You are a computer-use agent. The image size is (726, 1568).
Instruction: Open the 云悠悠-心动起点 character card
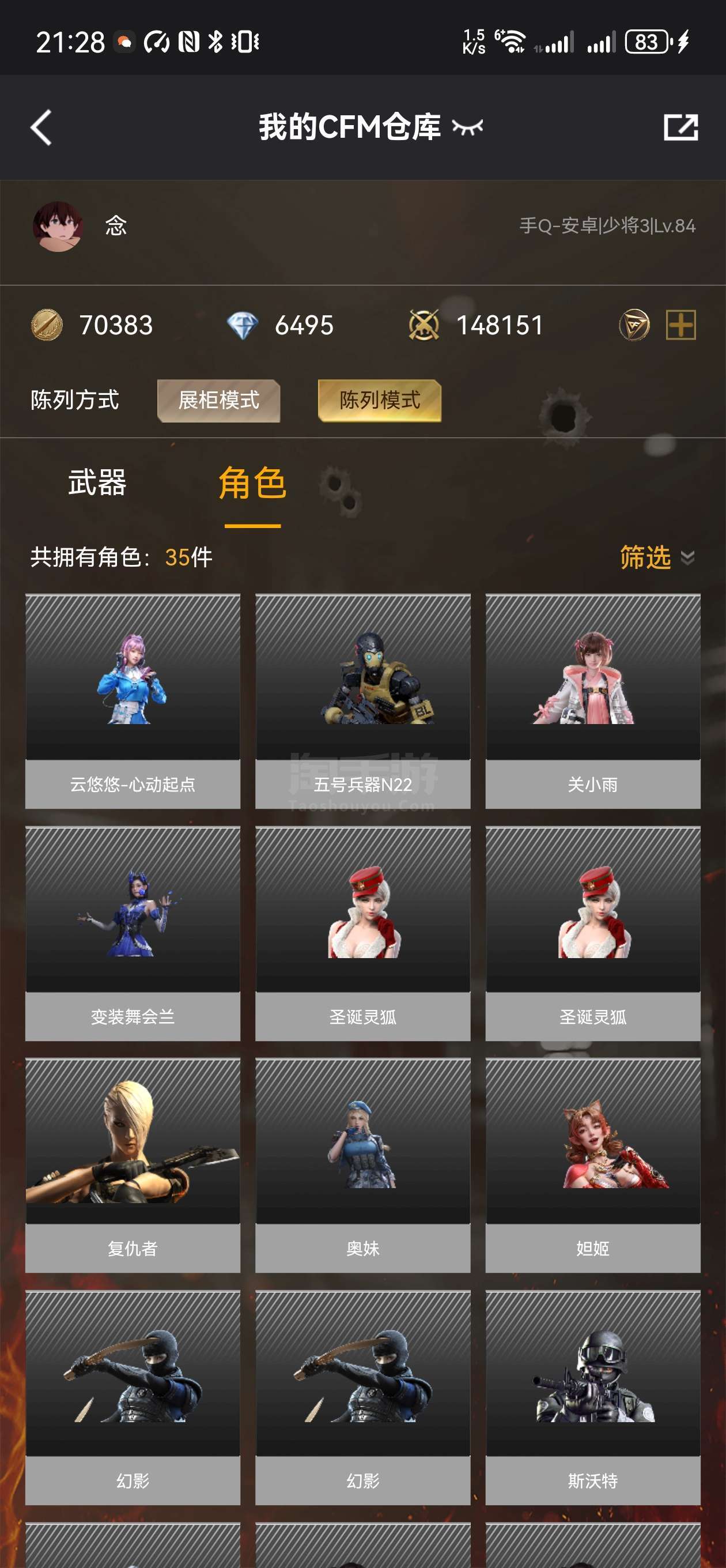click(x=133, y=701)
